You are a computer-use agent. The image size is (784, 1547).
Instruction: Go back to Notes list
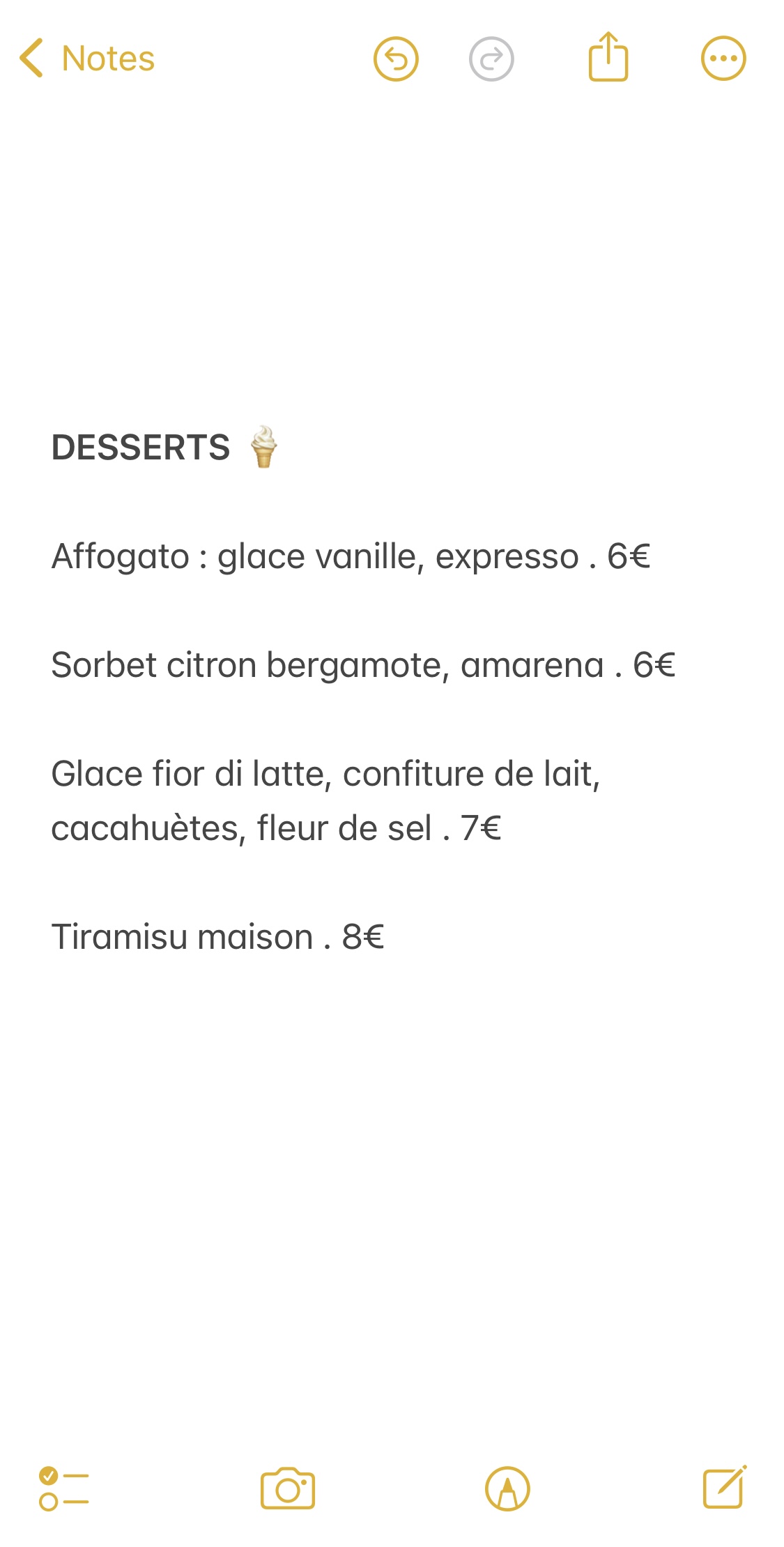click(x=86, y=59)
